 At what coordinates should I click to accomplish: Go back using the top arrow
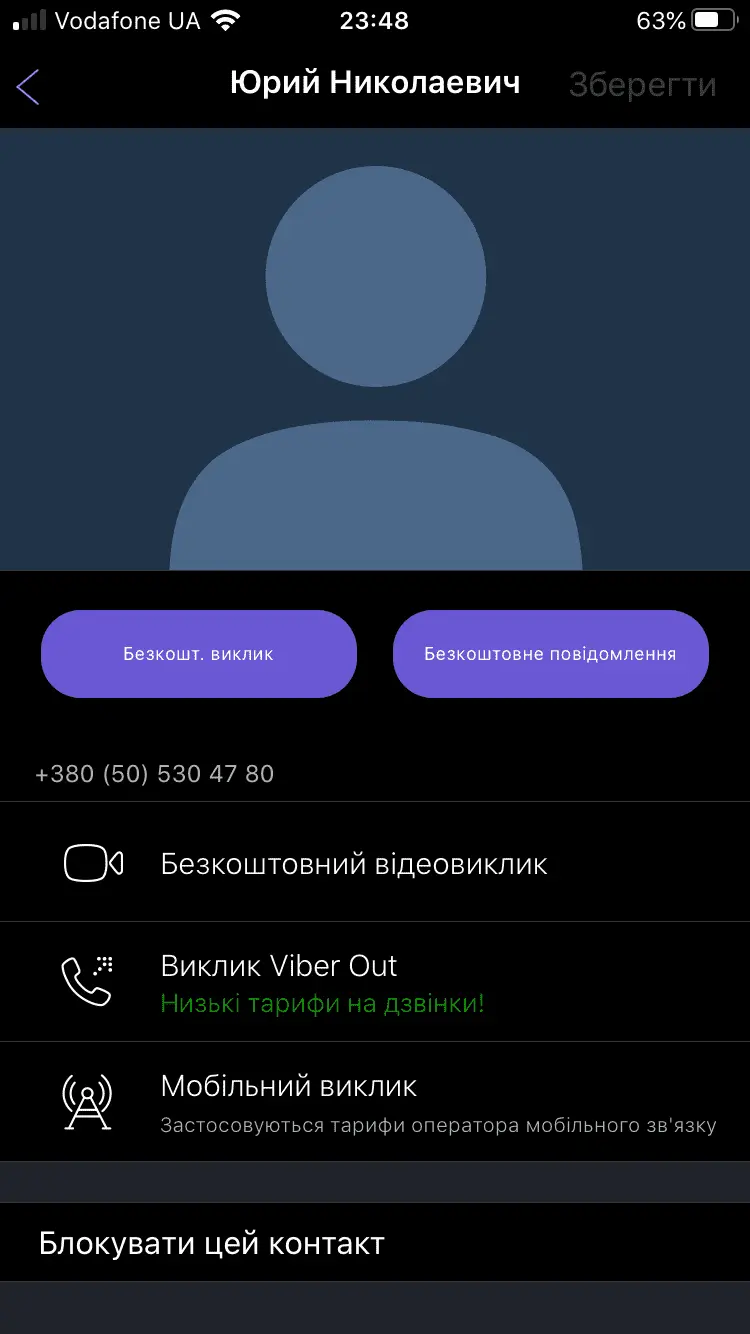28,87
